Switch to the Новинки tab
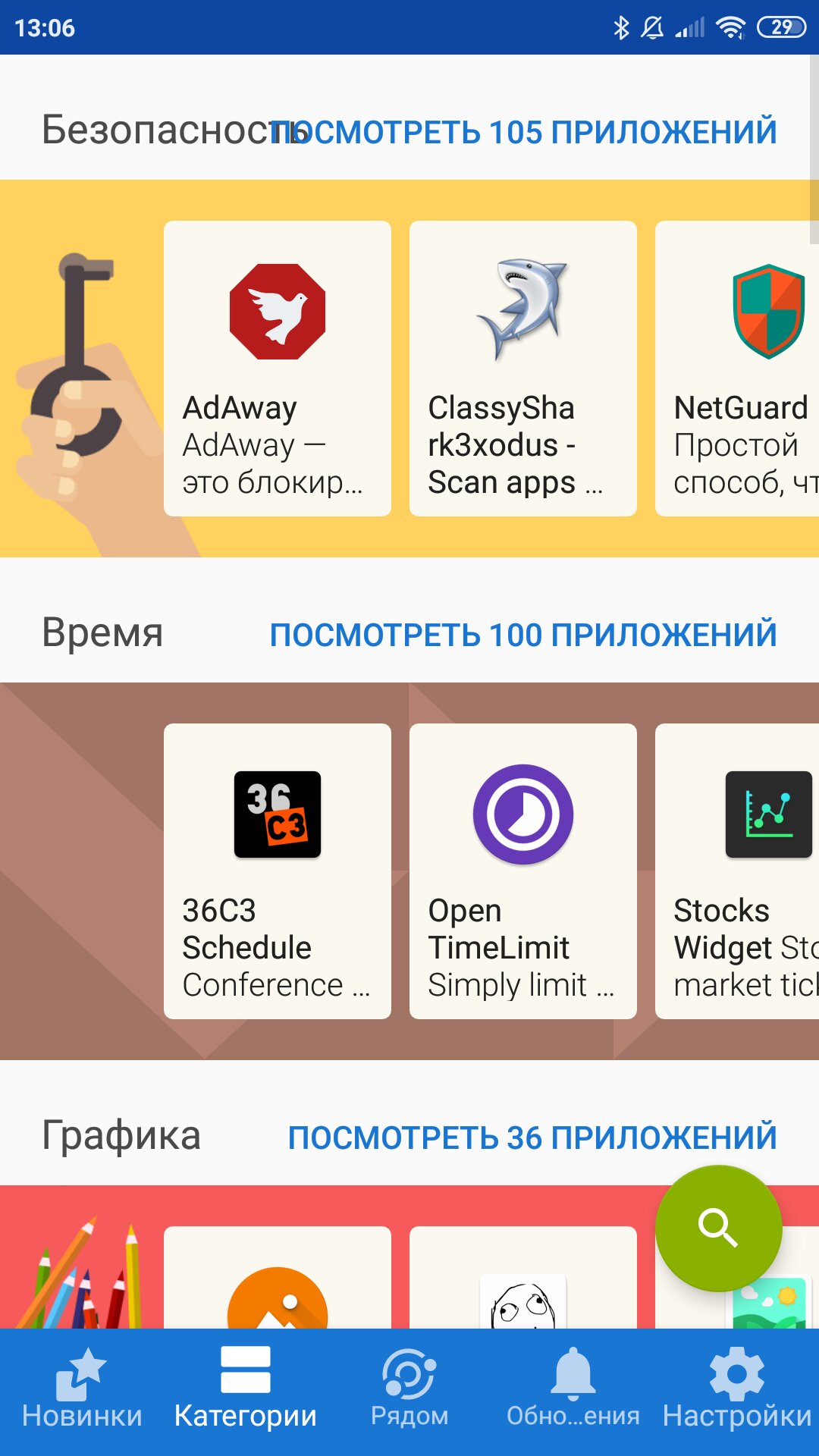 (x=82, y=1392)
